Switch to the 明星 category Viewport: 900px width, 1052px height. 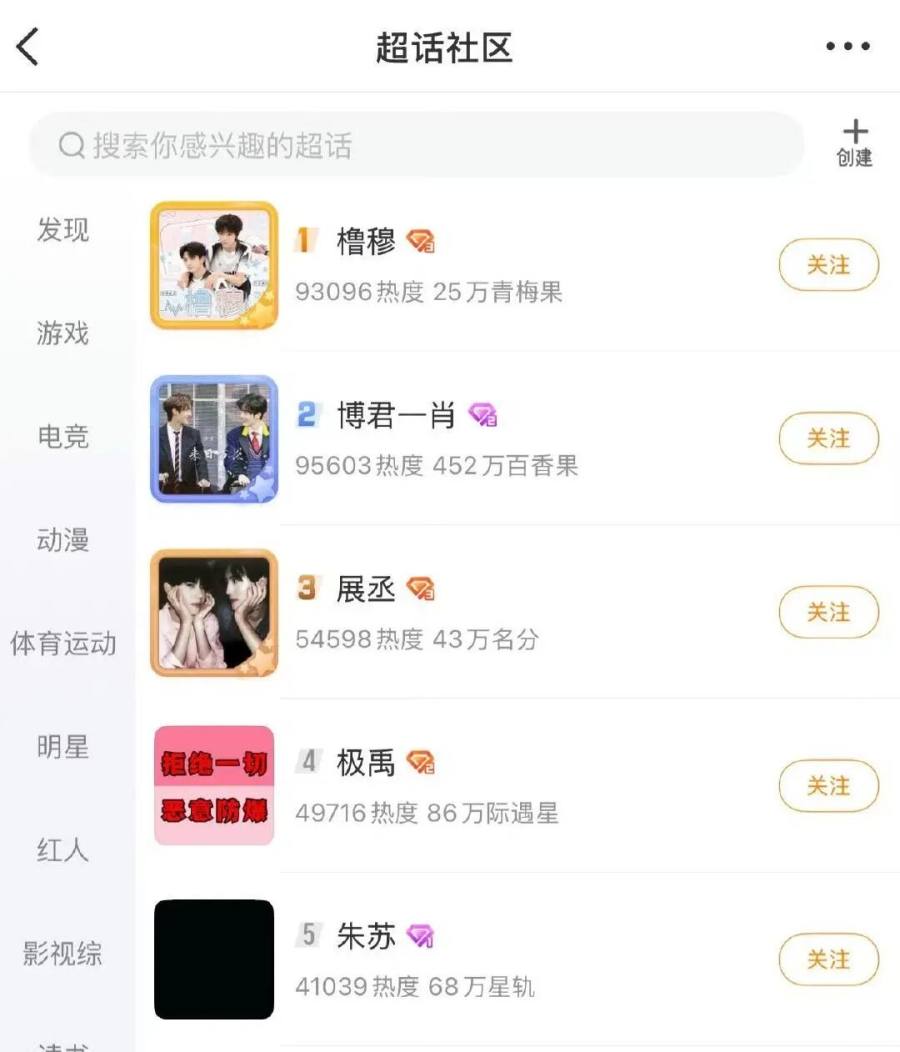(63, 746)
